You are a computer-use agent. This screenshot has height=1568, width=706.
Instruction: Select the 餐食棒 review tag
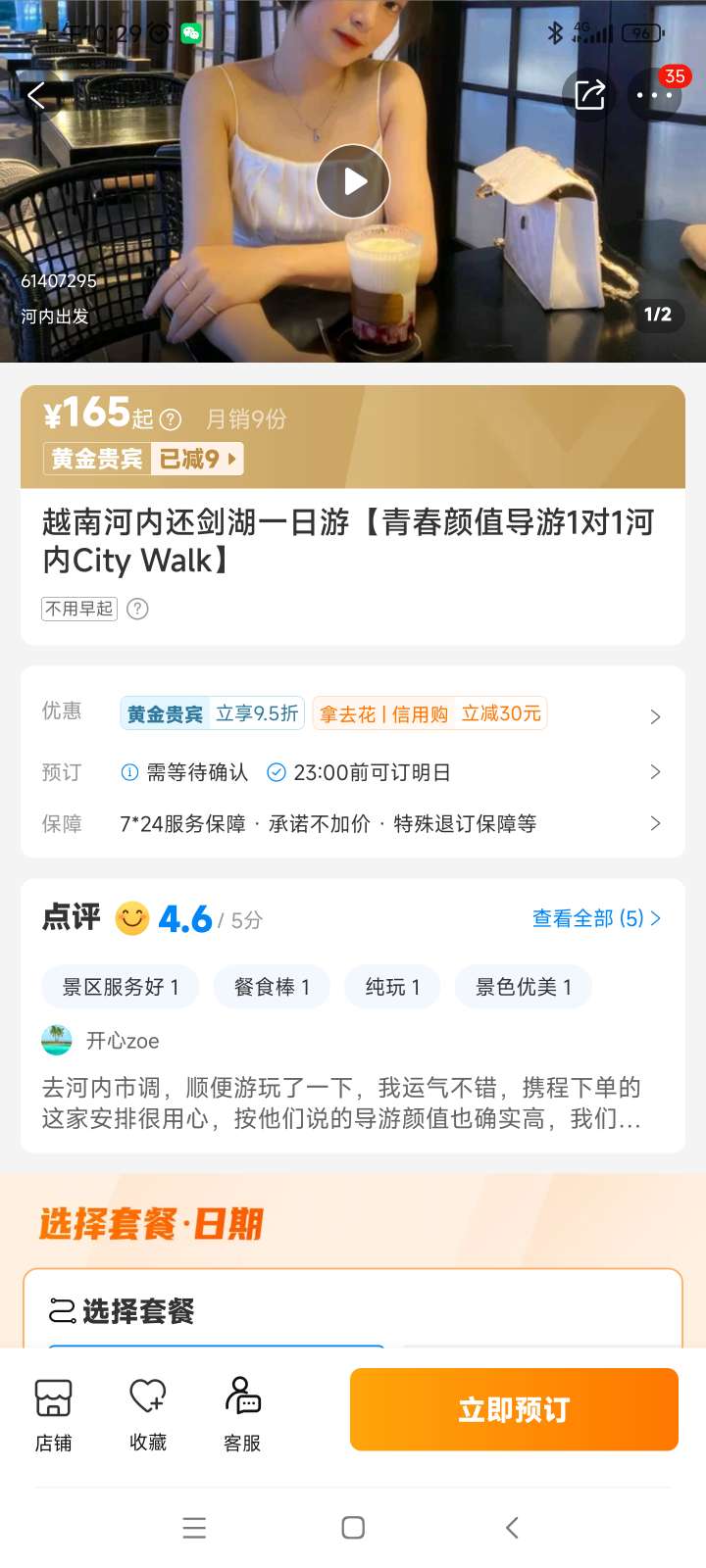pos(272,987)
